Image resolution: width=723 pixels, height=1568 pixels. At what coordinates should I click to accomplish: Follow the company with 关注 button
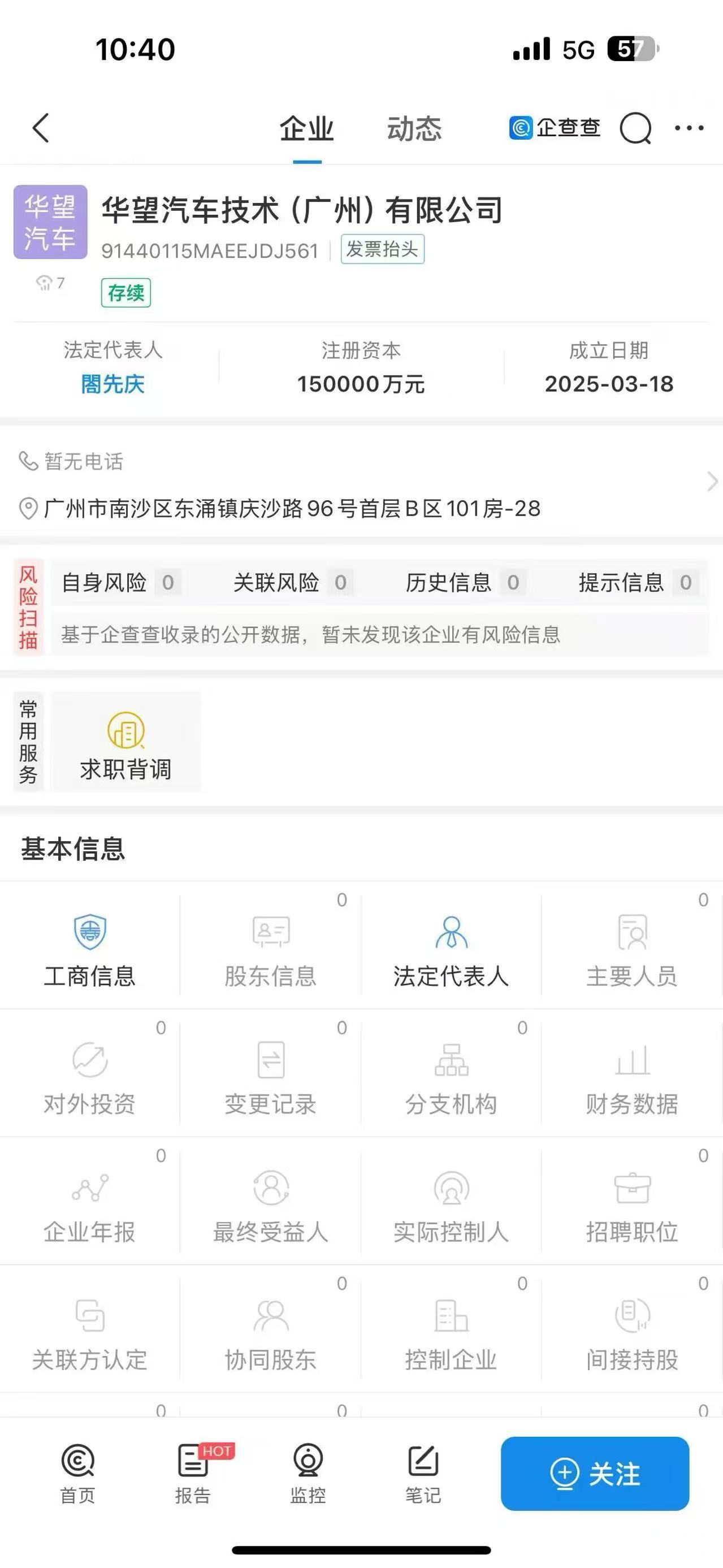point(595,1473)
